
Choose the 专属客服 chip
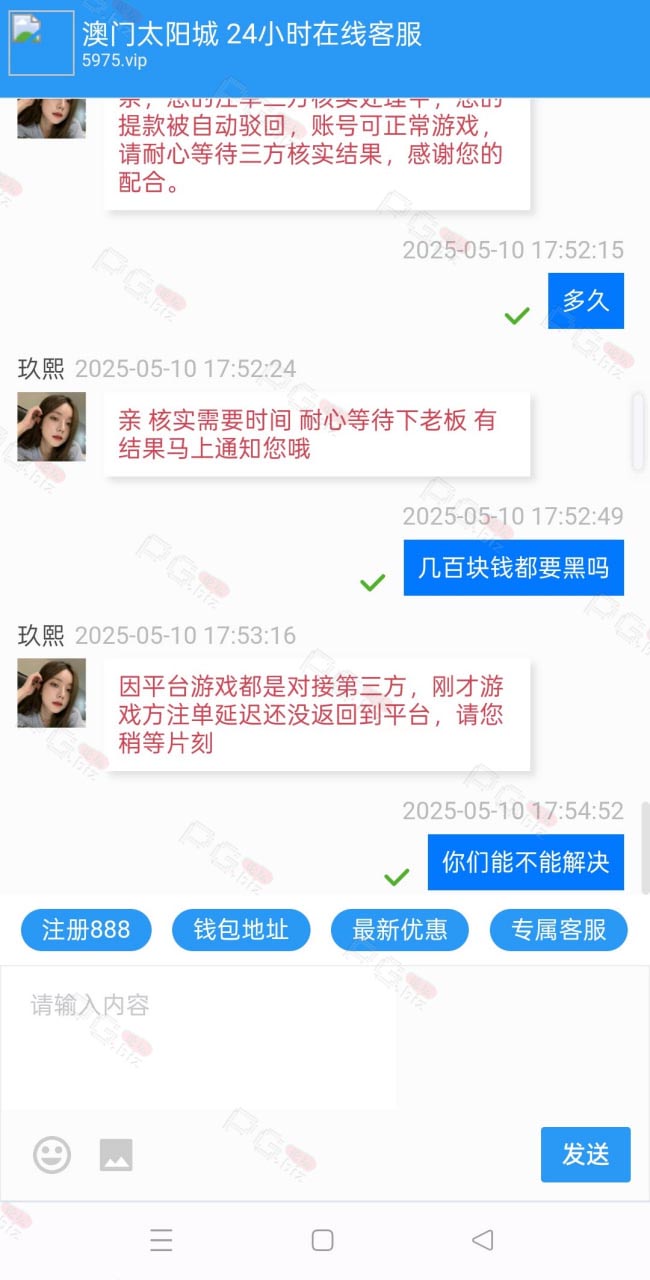point(559,930)
